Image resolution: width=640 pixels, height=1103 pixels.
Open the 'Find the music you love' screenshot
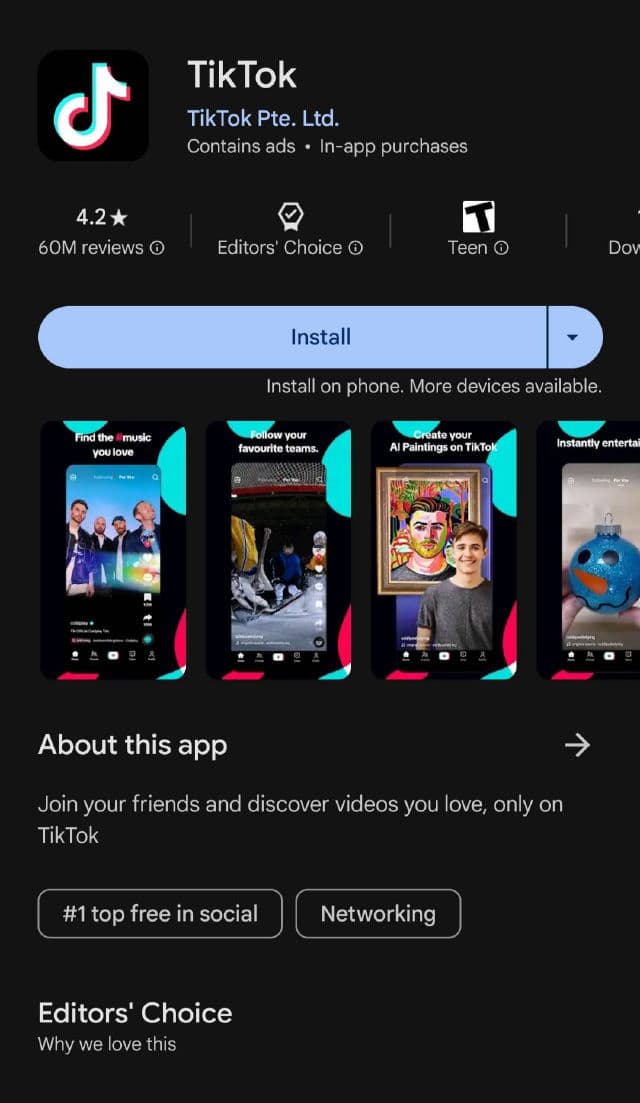(x=113, y=550)
